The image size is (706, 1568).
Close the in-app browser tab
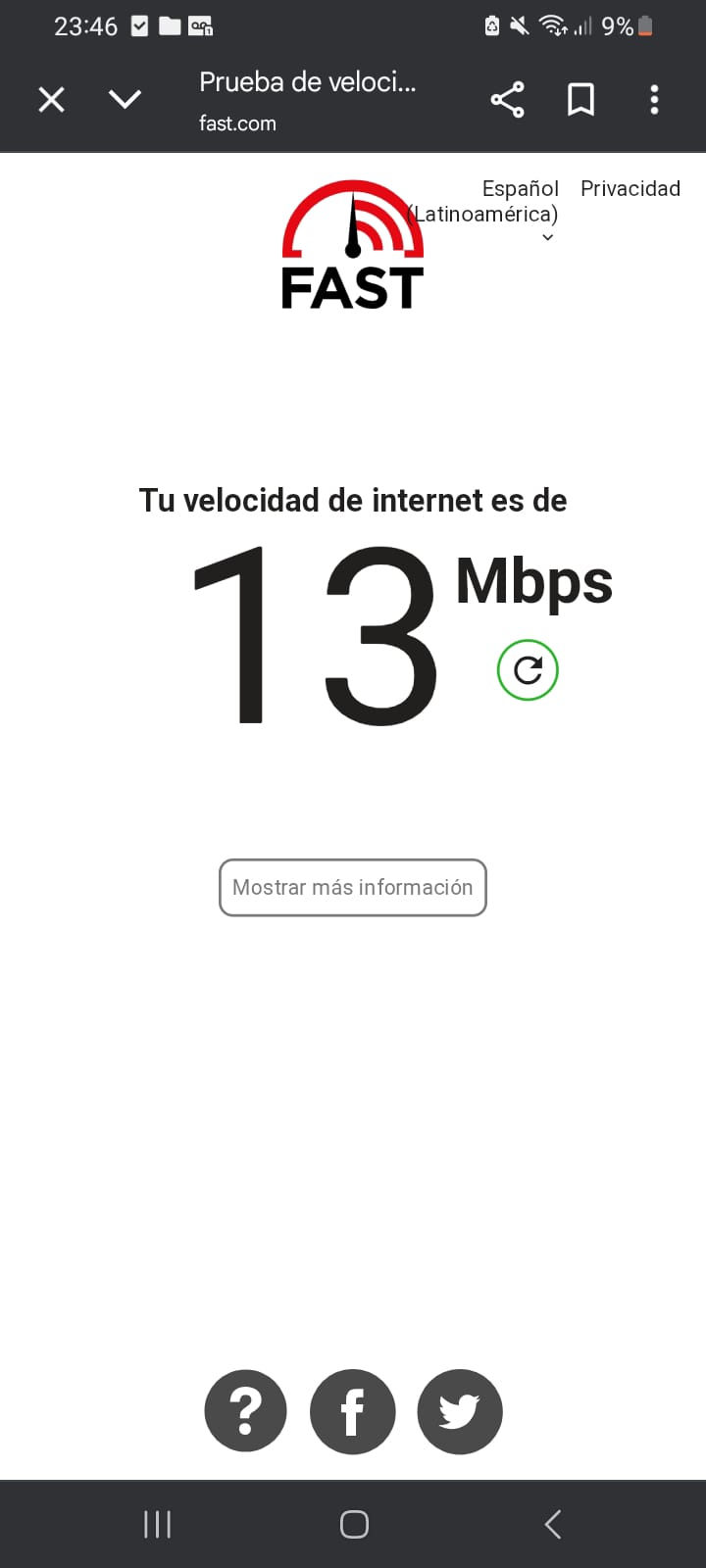tap(51, 99)
